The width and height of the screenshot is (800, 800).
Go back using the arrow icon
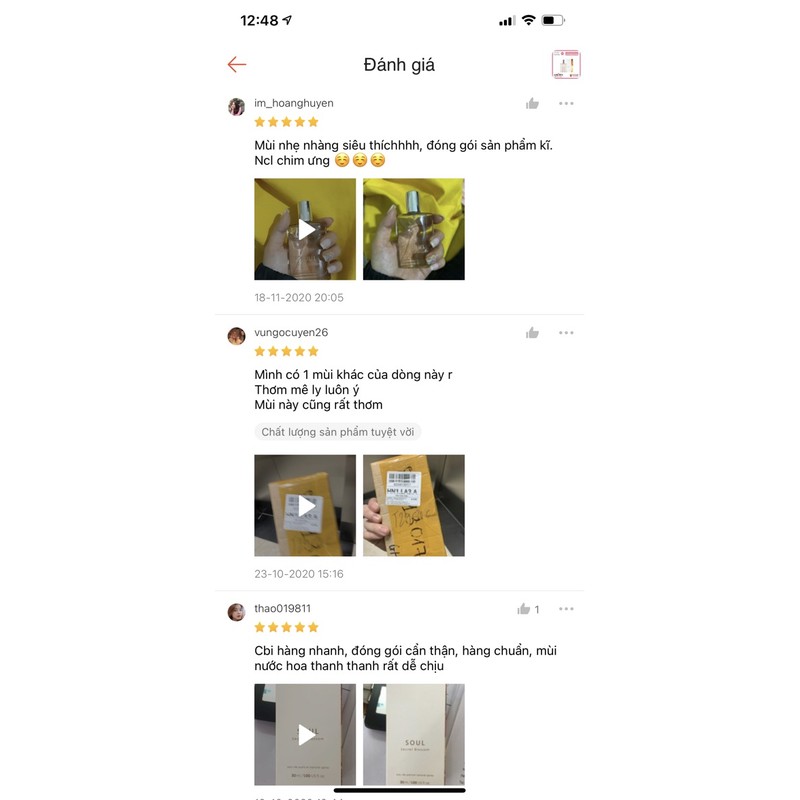[237, 65]
